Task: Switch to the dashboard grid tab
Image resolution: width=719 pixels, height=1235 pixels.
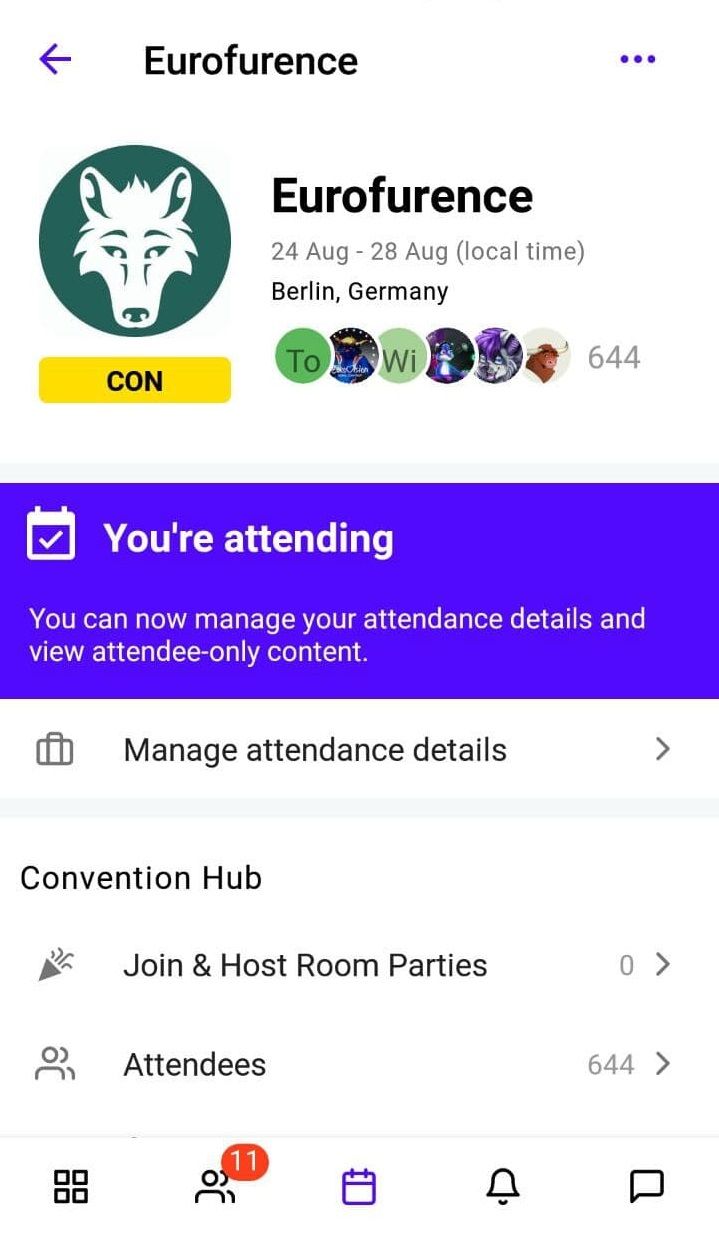Action: coord(71,1187)
